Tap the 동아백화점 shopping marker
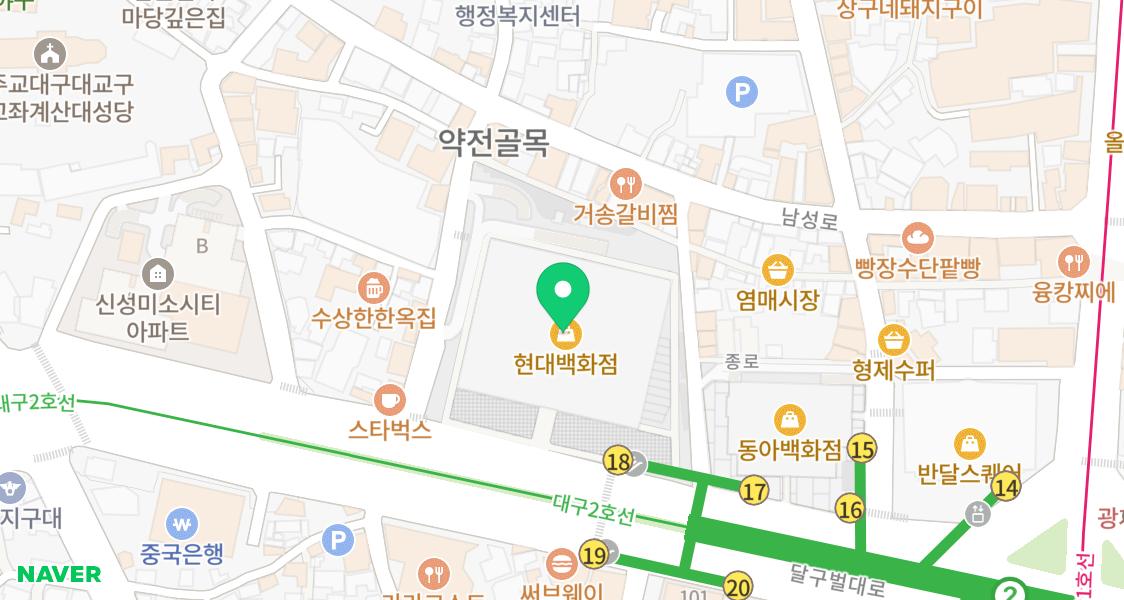Screen dimensions: 1124x600 click(790, 420)
